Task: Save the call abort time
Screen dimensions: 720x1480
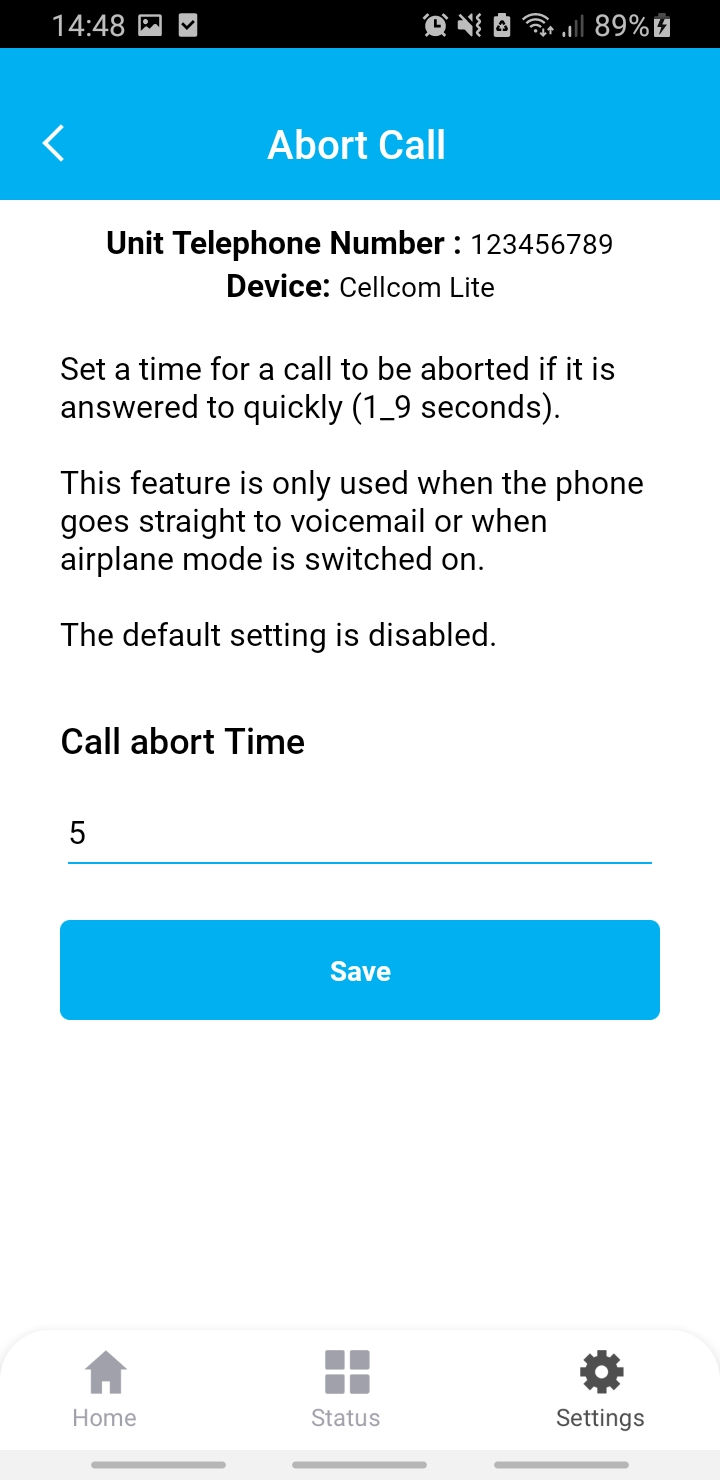Action: coord(360,970)
